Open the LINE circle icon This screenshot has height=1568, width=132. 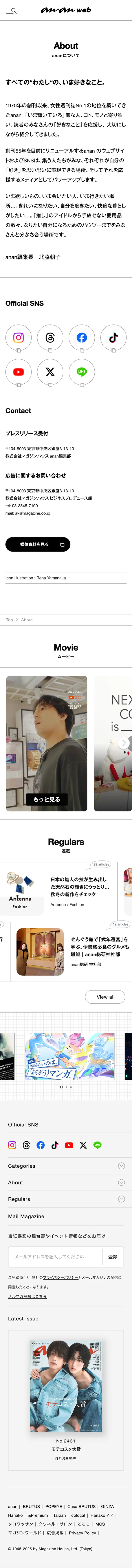pos(82,371)
